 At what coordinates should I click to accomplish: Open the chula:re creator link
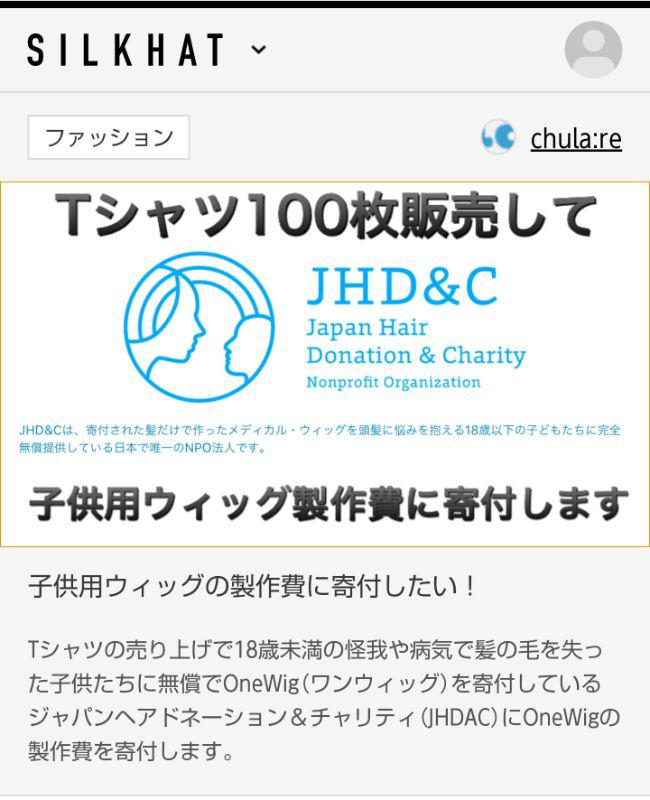coord(575,139)
